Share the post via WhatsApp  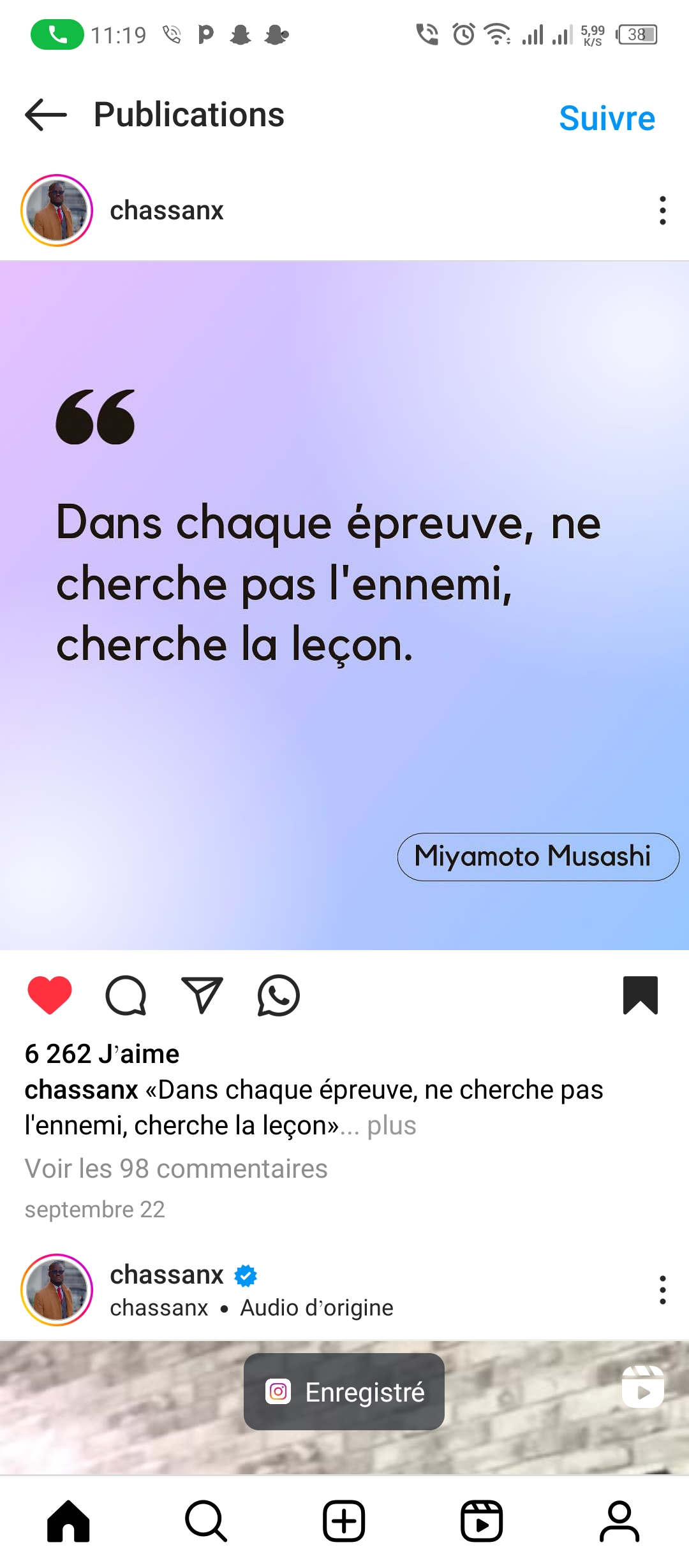[x=279, y=995]
